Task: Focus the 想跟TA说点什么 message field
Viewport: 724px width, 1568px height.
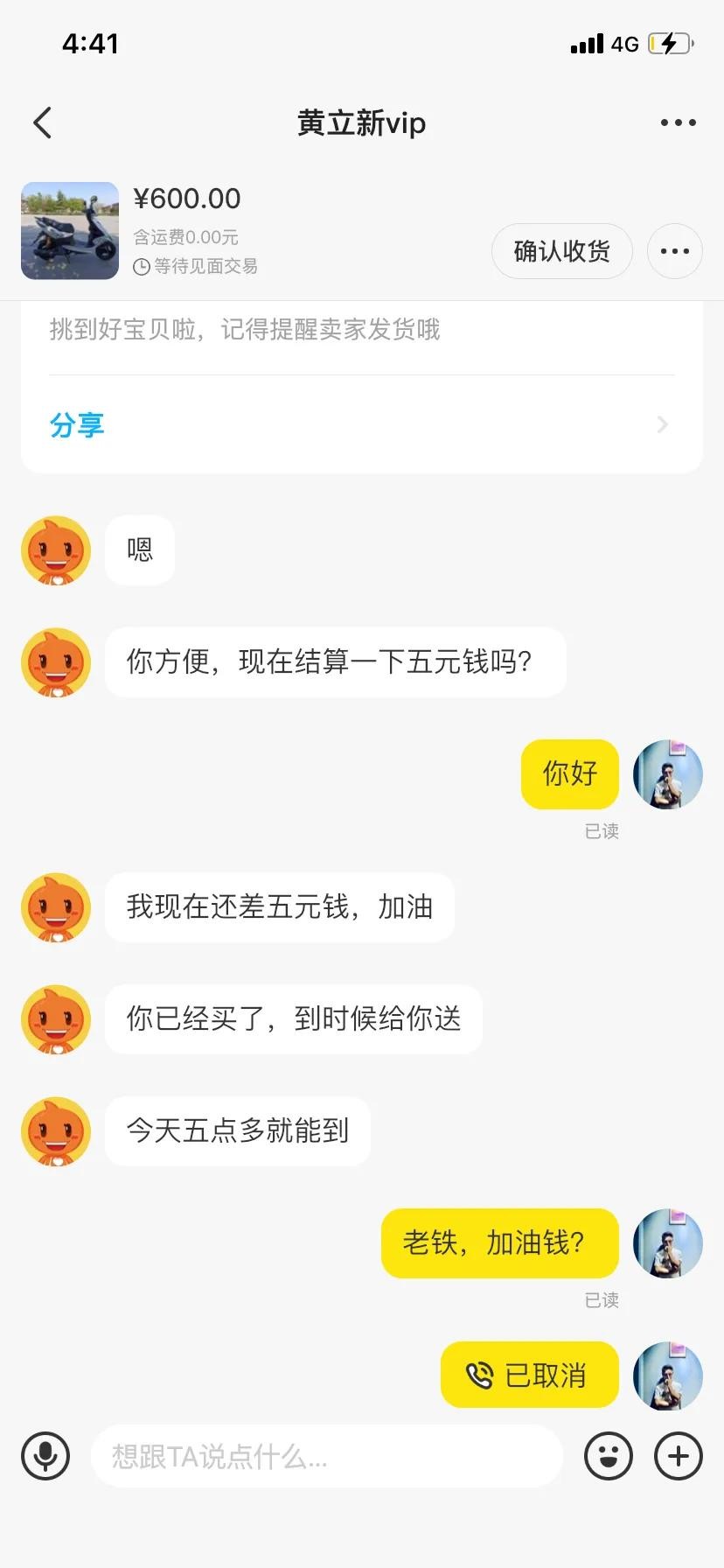Action: (325, 1456)
